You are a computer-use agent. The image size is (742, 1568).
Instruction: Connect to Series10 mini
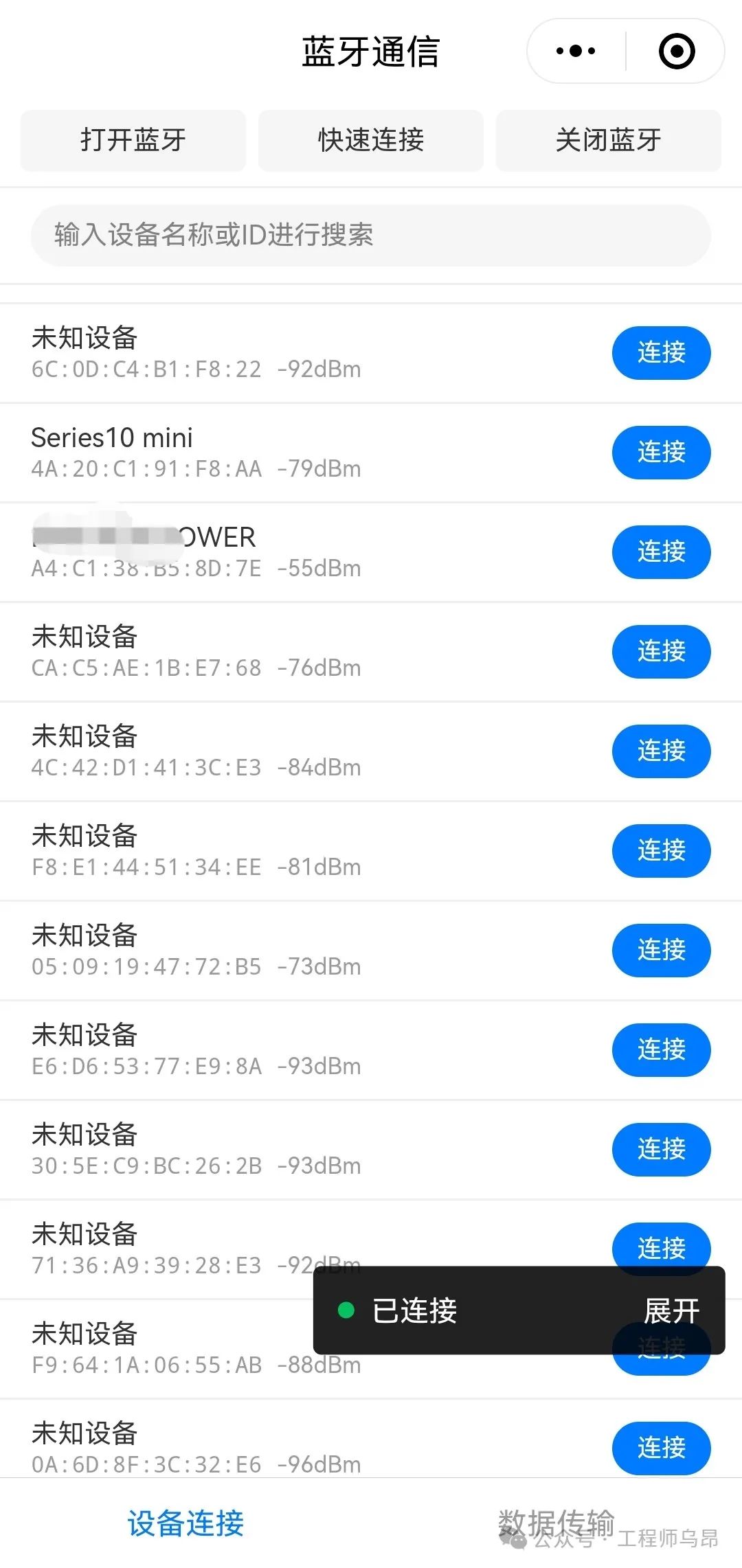(661, 453)
